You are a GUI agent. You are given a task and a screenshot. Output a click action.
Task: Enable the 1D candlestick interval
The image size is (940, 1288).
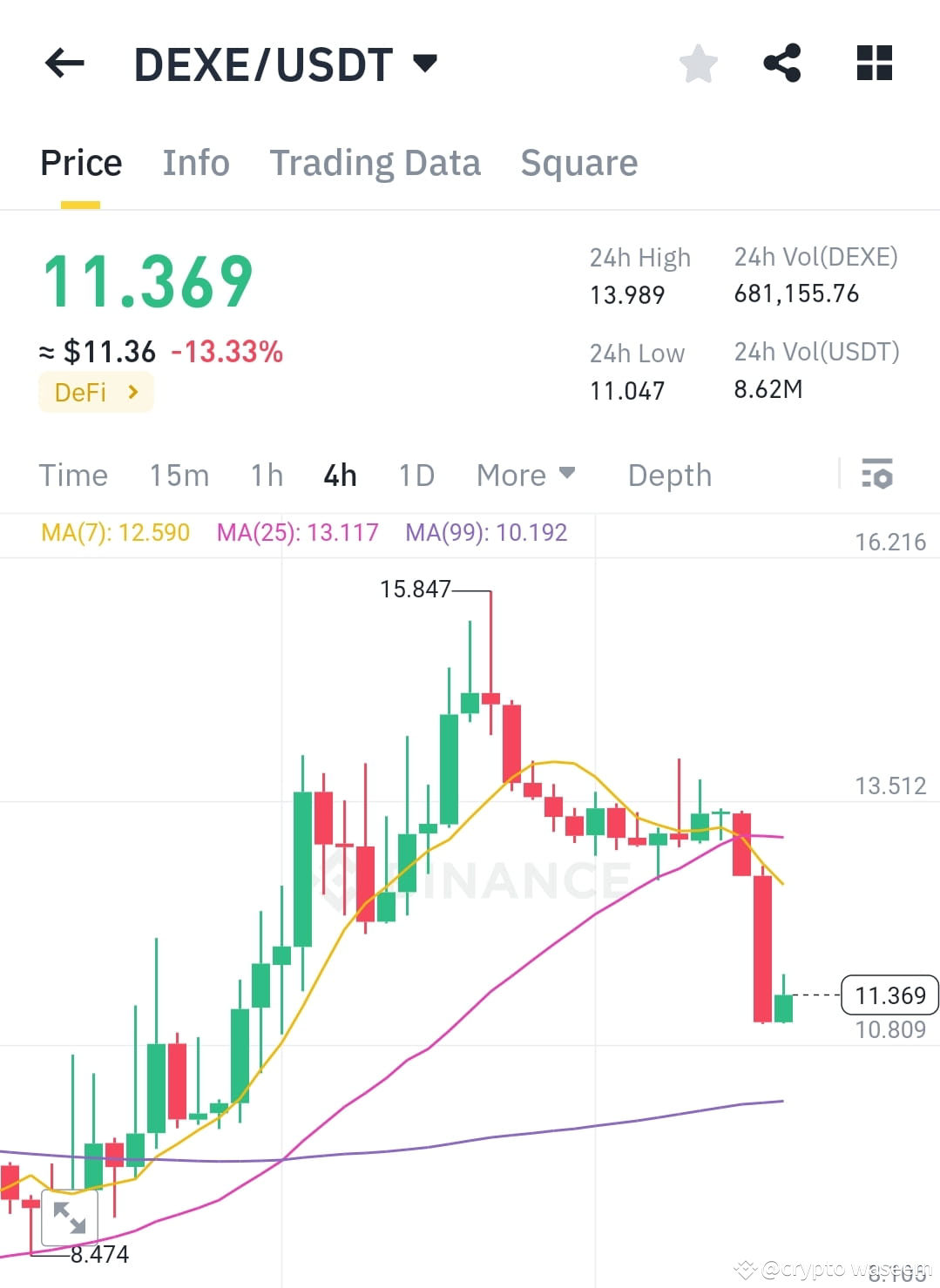pos(416,475)
